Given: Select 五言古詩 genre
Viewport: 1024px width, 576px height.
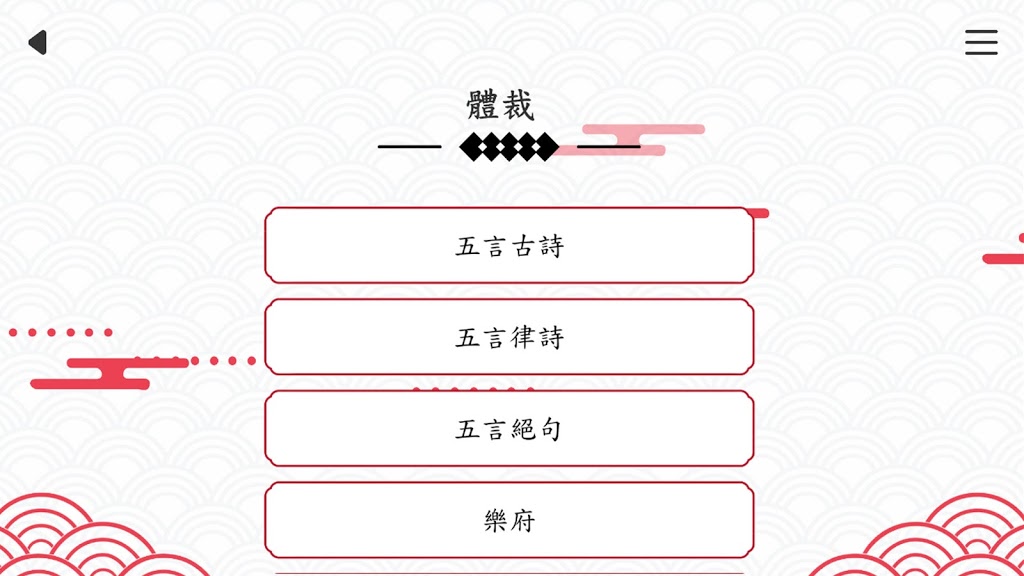Looking at the screenshot, I should pyautogui.click(x=509, y=246).
